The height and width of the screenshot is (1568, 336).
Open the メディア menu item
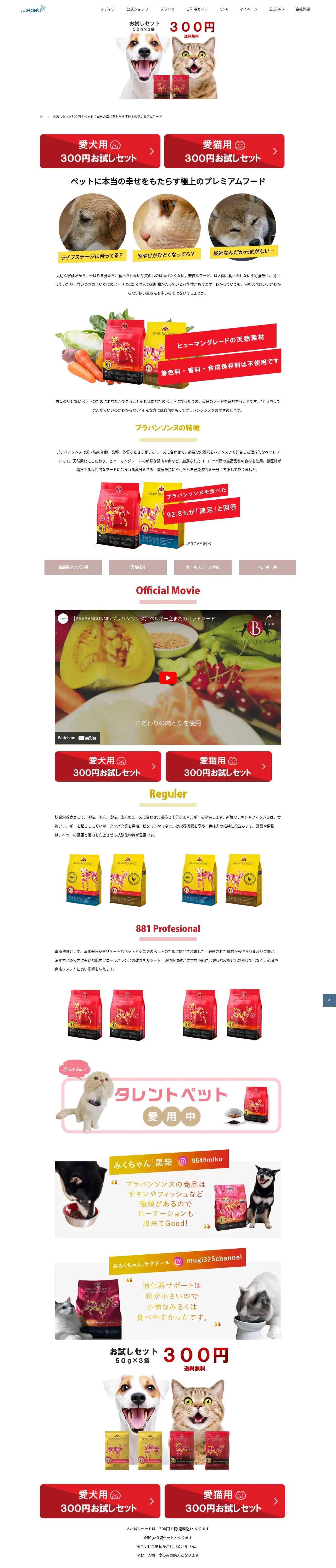[x=107, y=9]
